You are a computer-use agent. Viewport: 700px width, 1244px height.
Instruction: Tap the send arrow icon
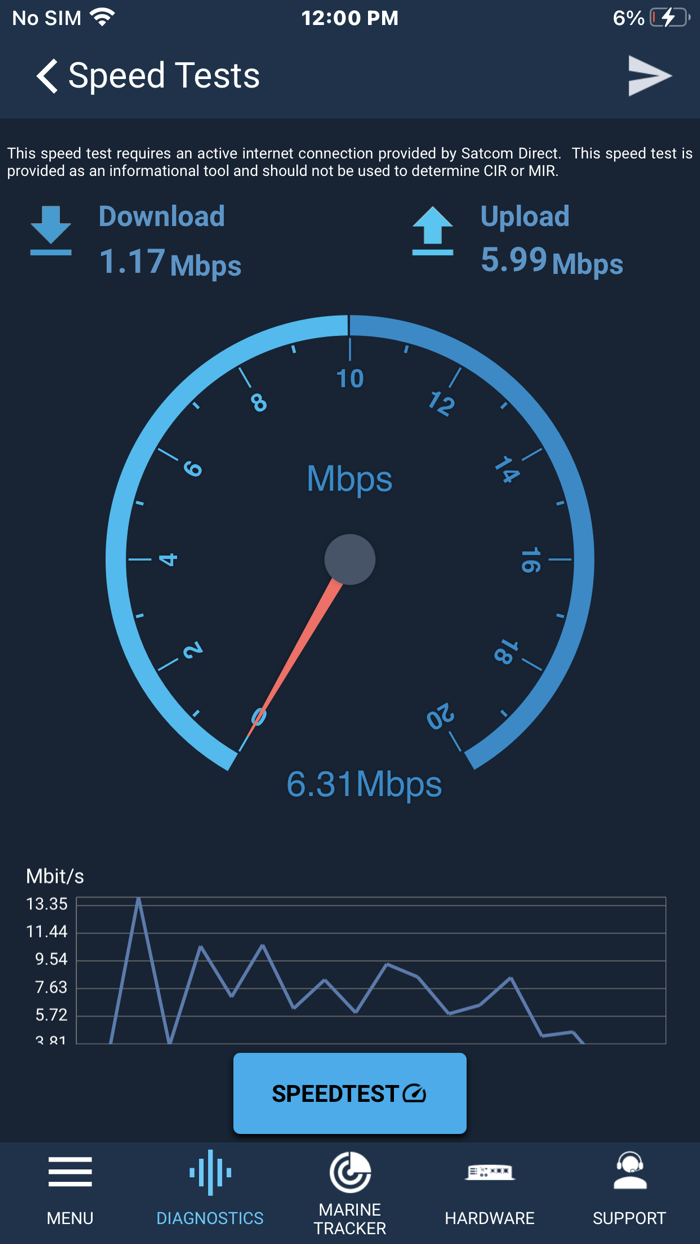tap(649, 76)
